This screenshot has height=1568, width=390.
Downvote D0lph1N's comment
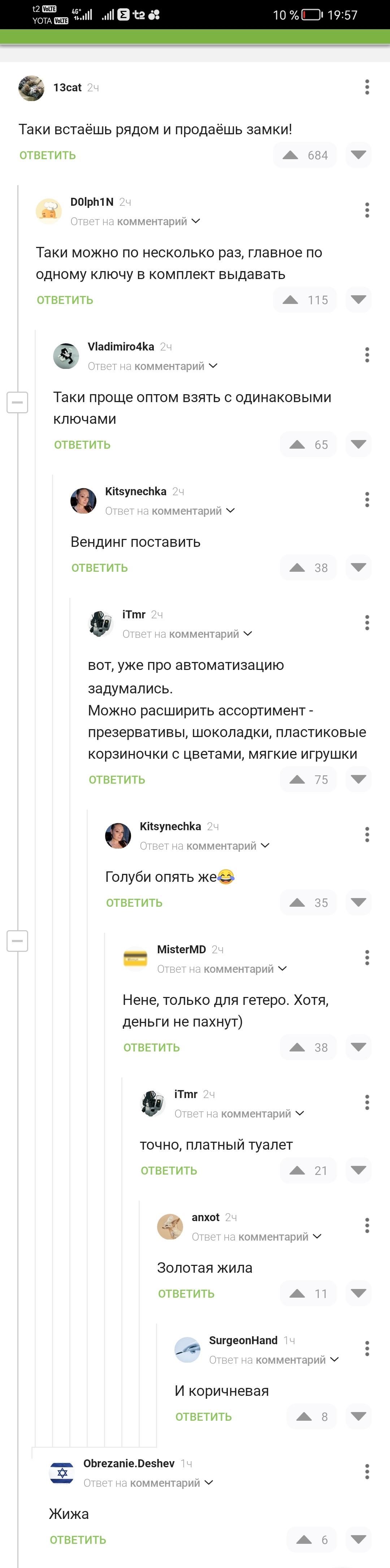point(358,300)
